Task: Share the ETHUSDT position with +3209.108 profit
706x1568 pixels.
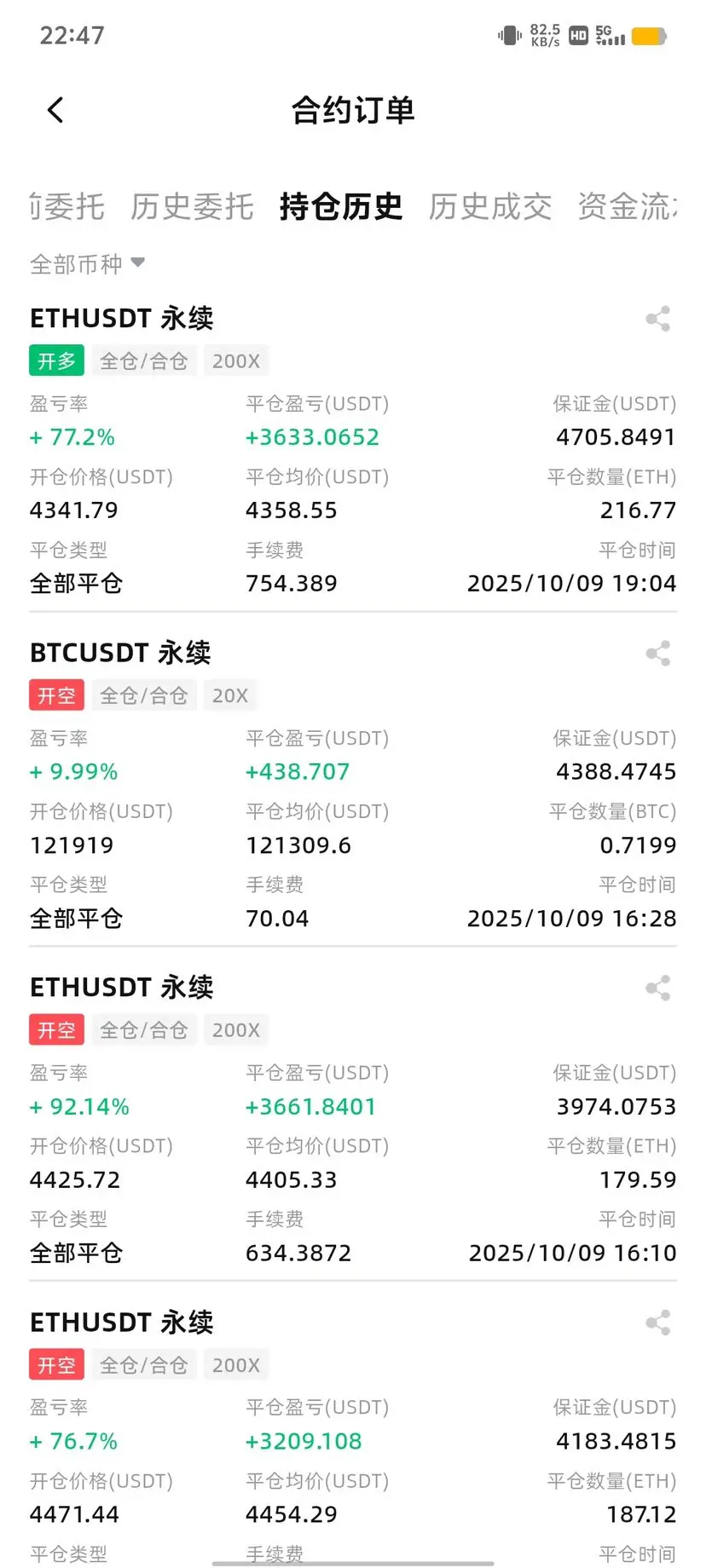Action: pyautogui.click(x=658, y=1323)
